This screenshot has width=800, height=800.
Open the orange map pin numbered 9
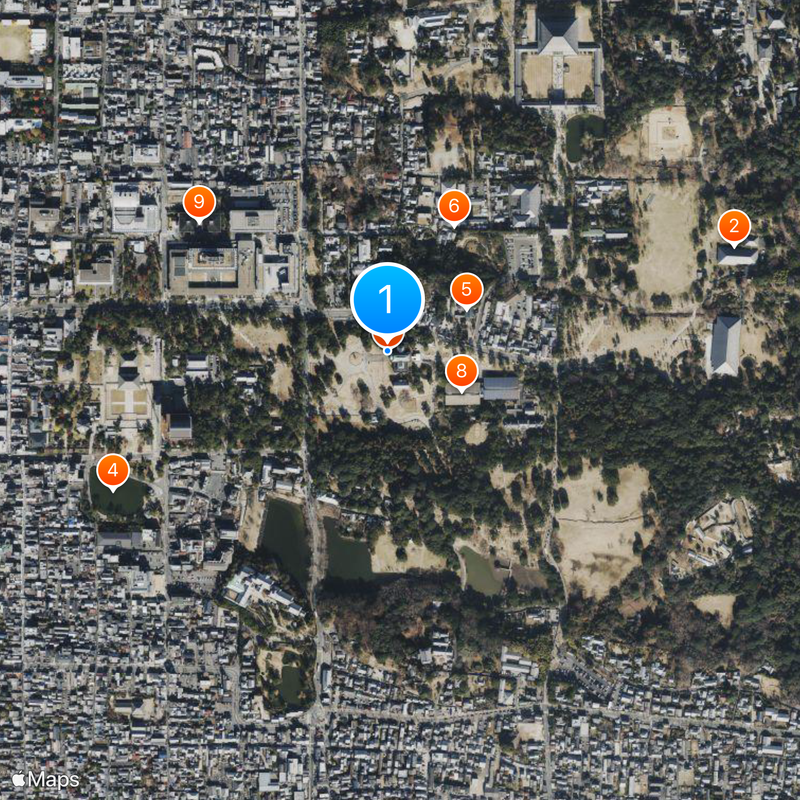(199, 203)
